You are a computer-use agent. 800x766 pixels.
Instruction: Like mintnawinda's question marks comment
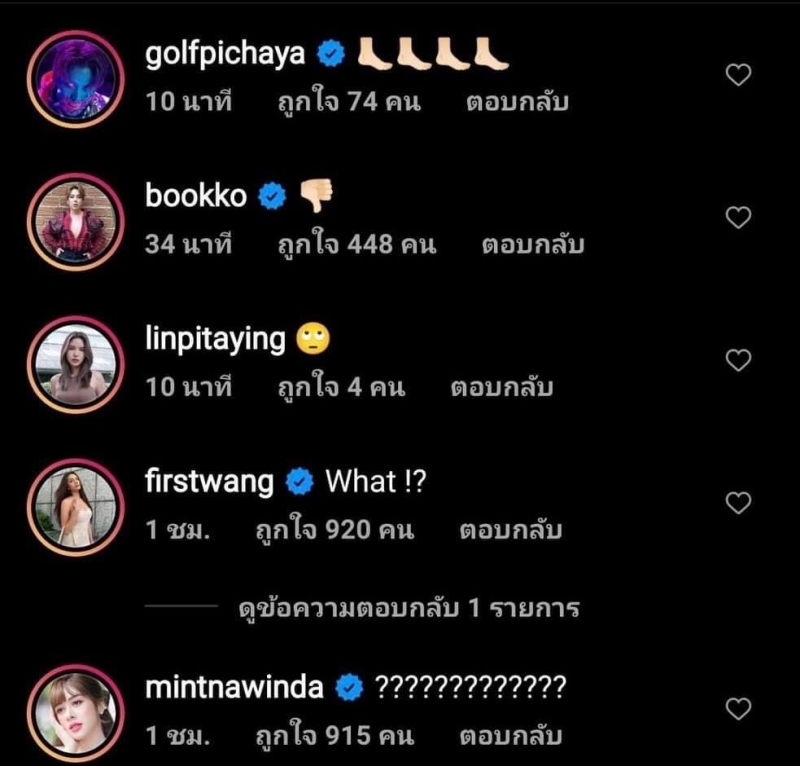738,710
